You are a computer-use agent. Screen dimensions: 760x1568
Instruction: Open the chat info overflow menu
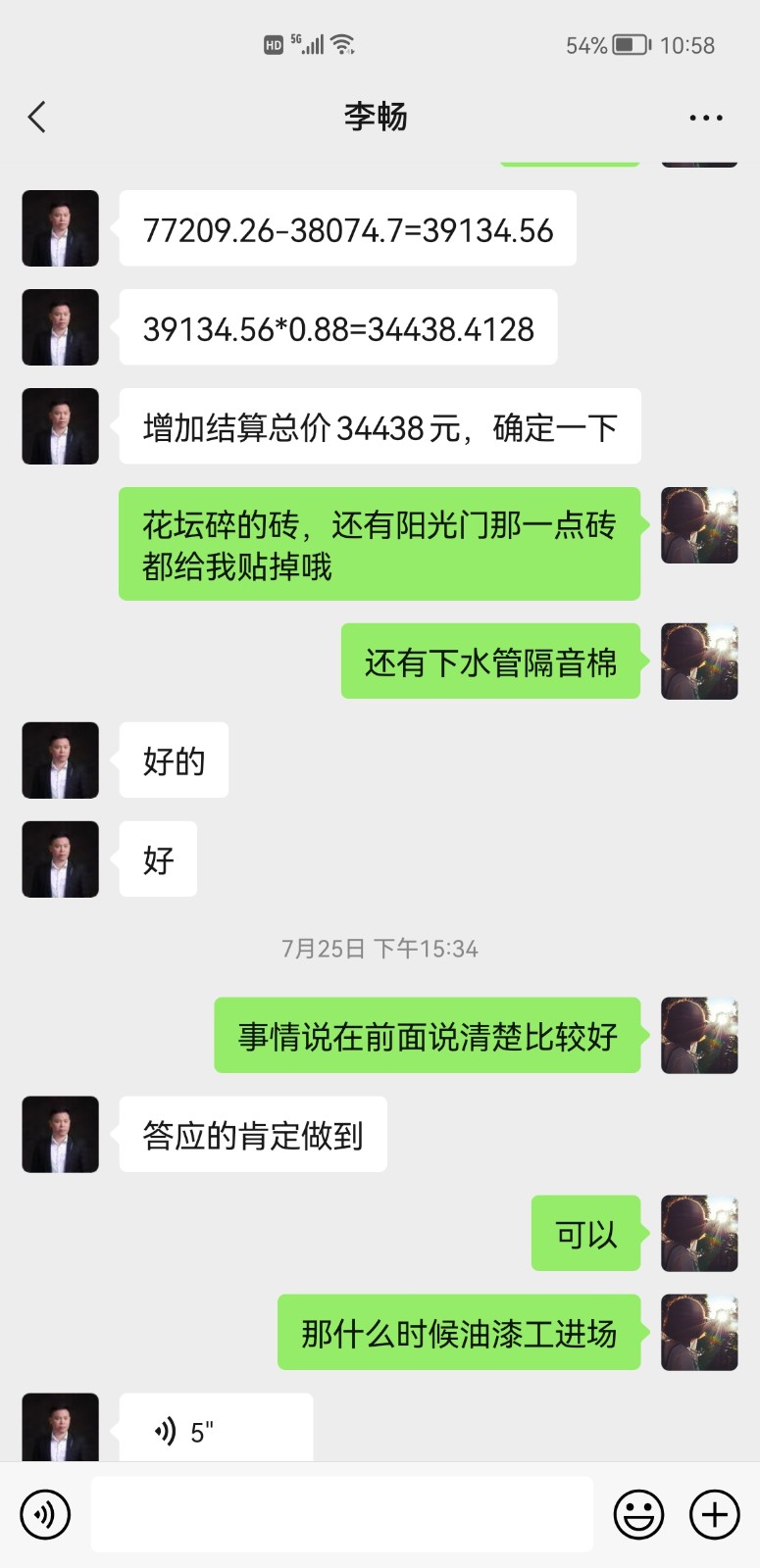coord(705,118)
